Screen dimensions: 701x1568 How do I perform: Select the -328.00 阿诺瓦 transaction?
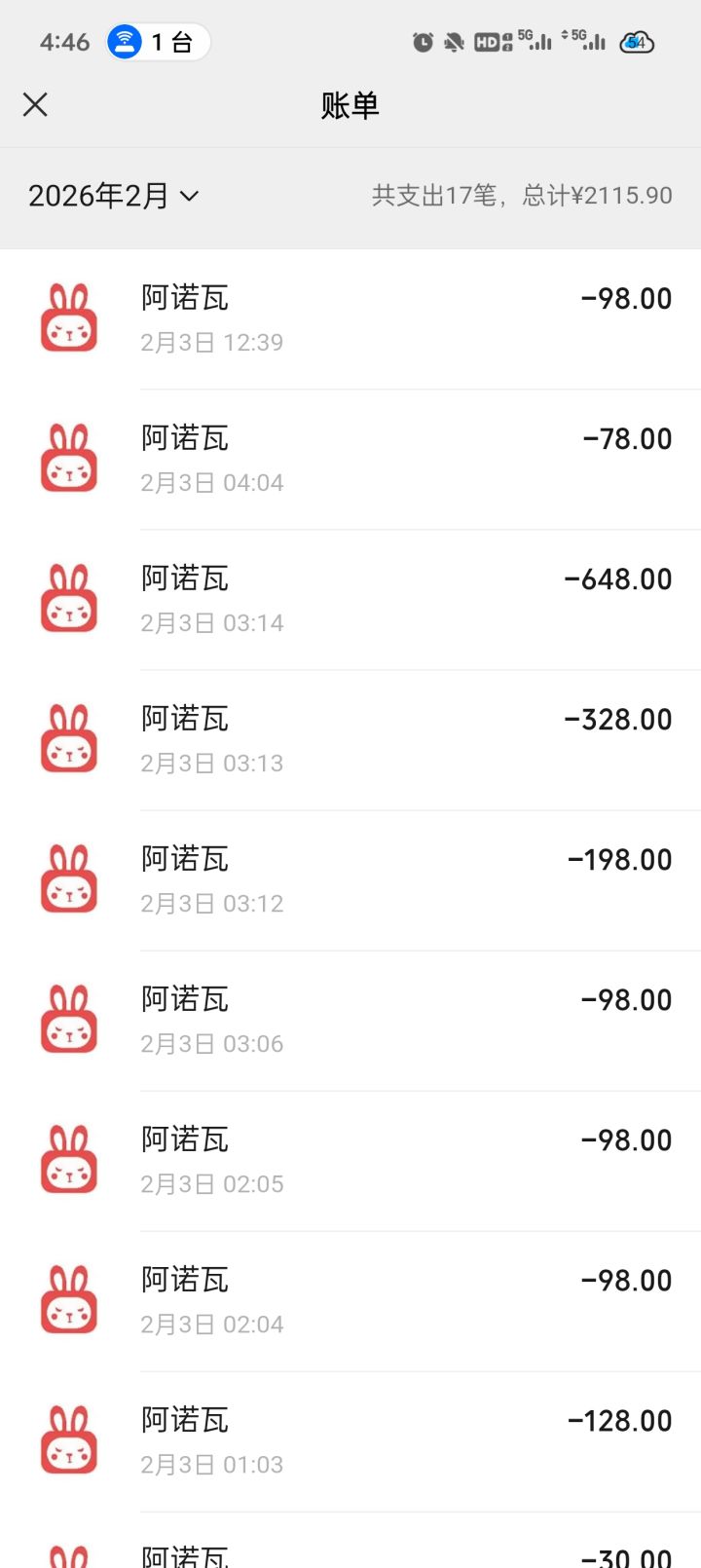coord(350,740)
